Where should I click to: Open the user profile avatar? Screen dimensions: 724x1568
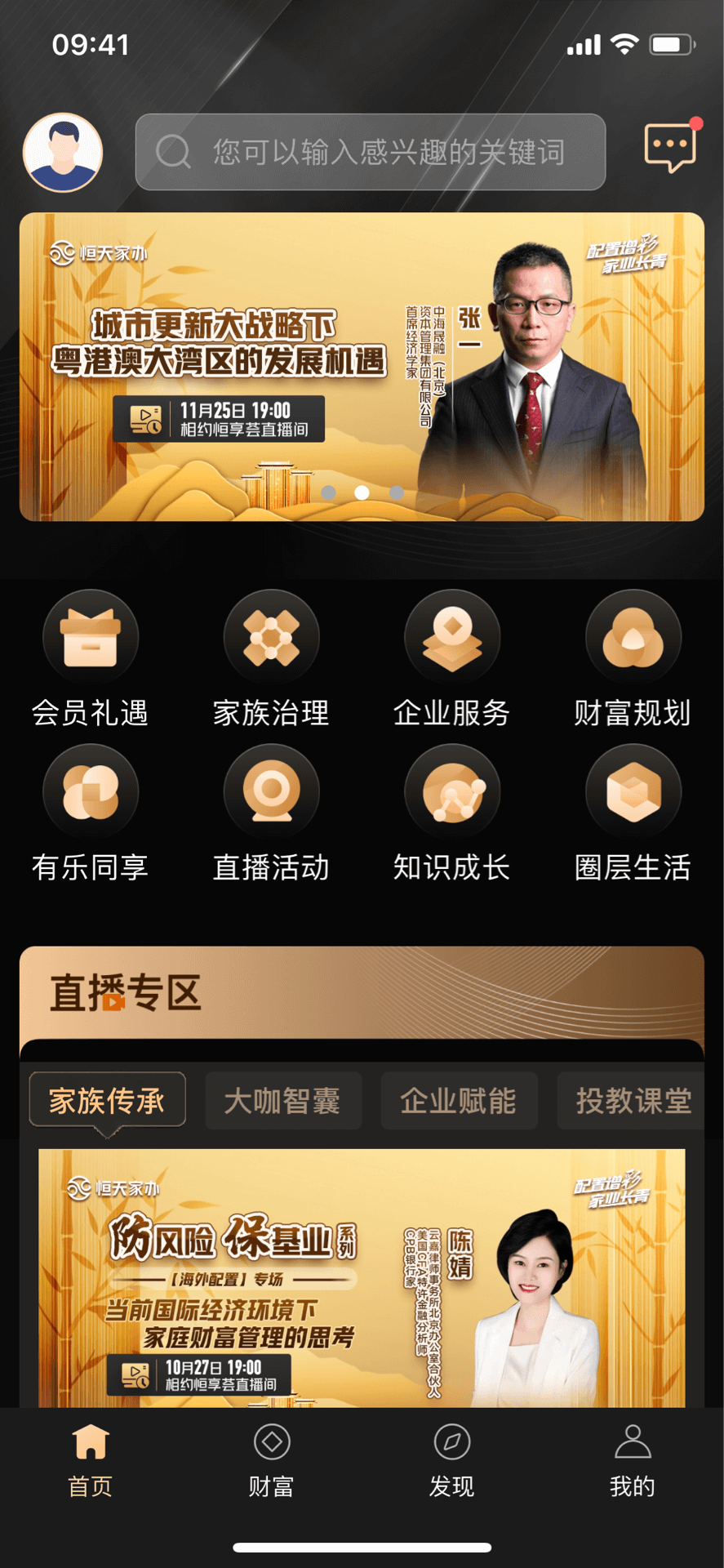coord(63,153)
